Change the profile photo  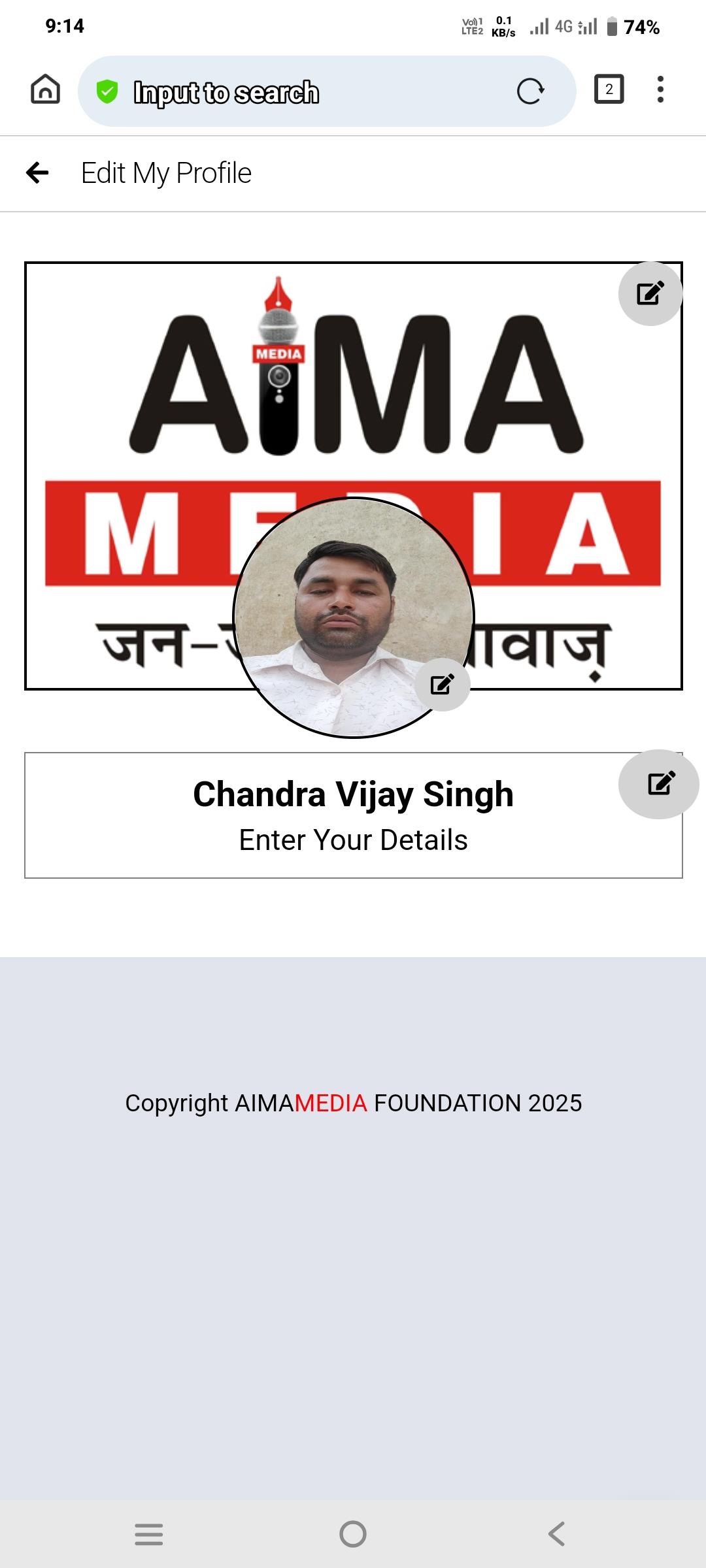coord(443,684)
